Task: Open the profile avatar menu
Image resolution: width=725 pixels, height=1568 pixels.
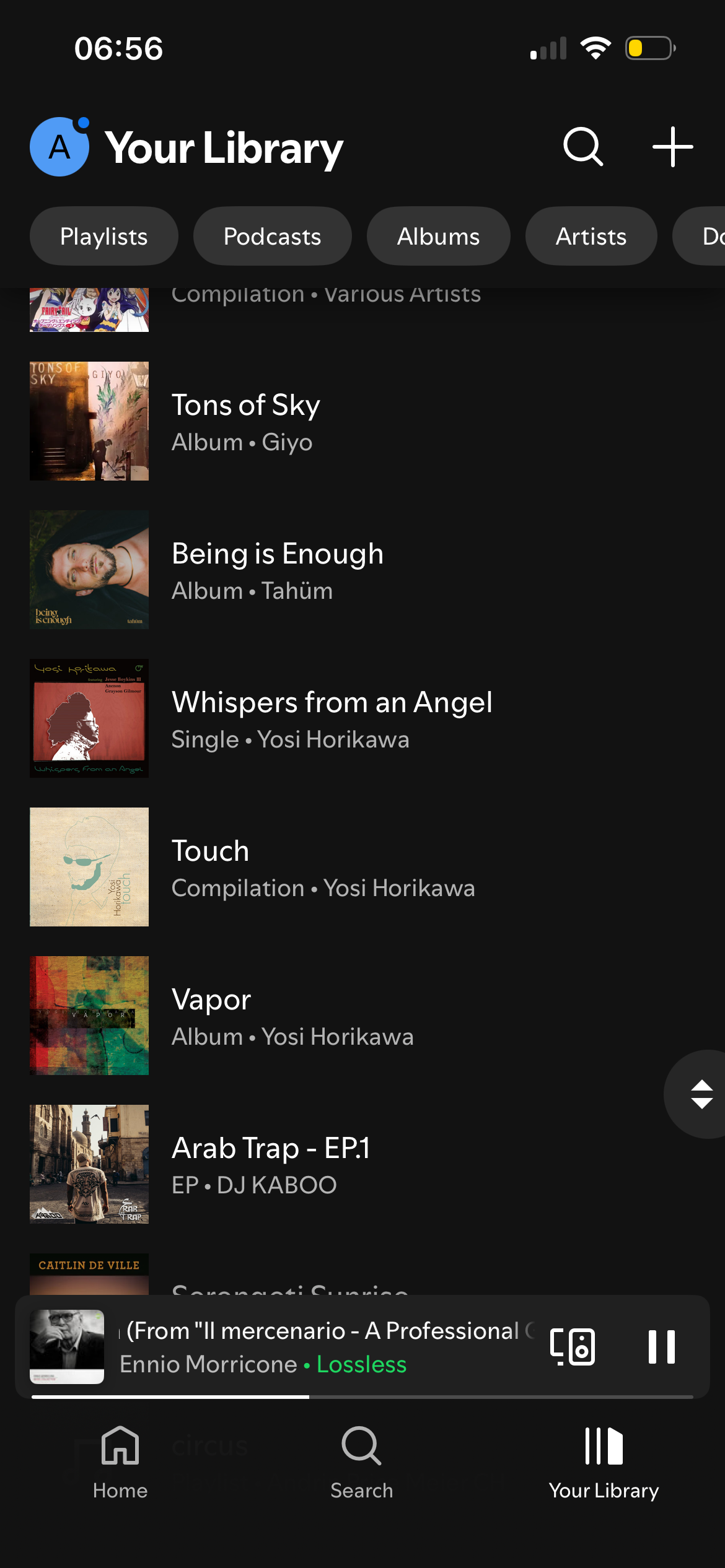Action: click(59, 147)
